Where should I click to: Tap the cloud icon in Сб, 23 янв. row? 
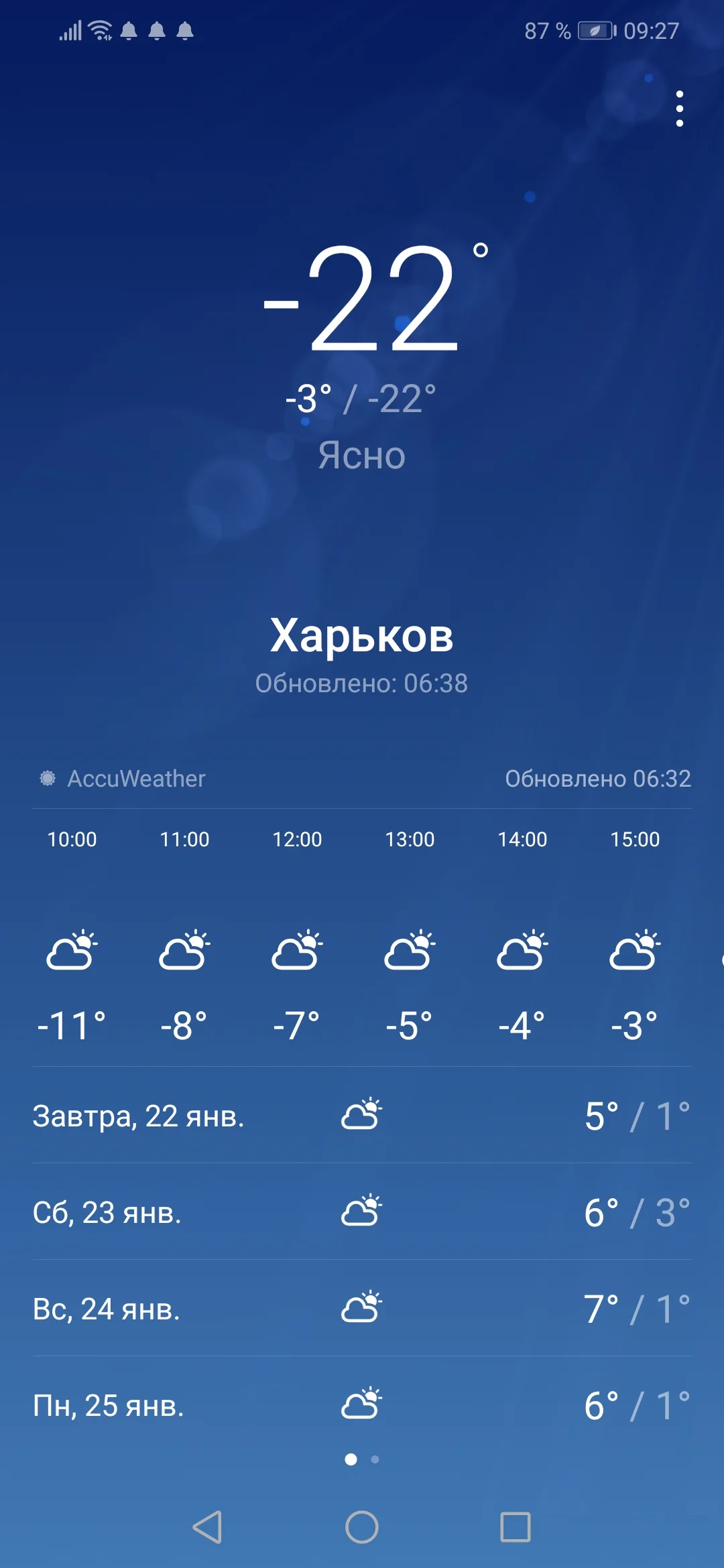coord(362,1212)
